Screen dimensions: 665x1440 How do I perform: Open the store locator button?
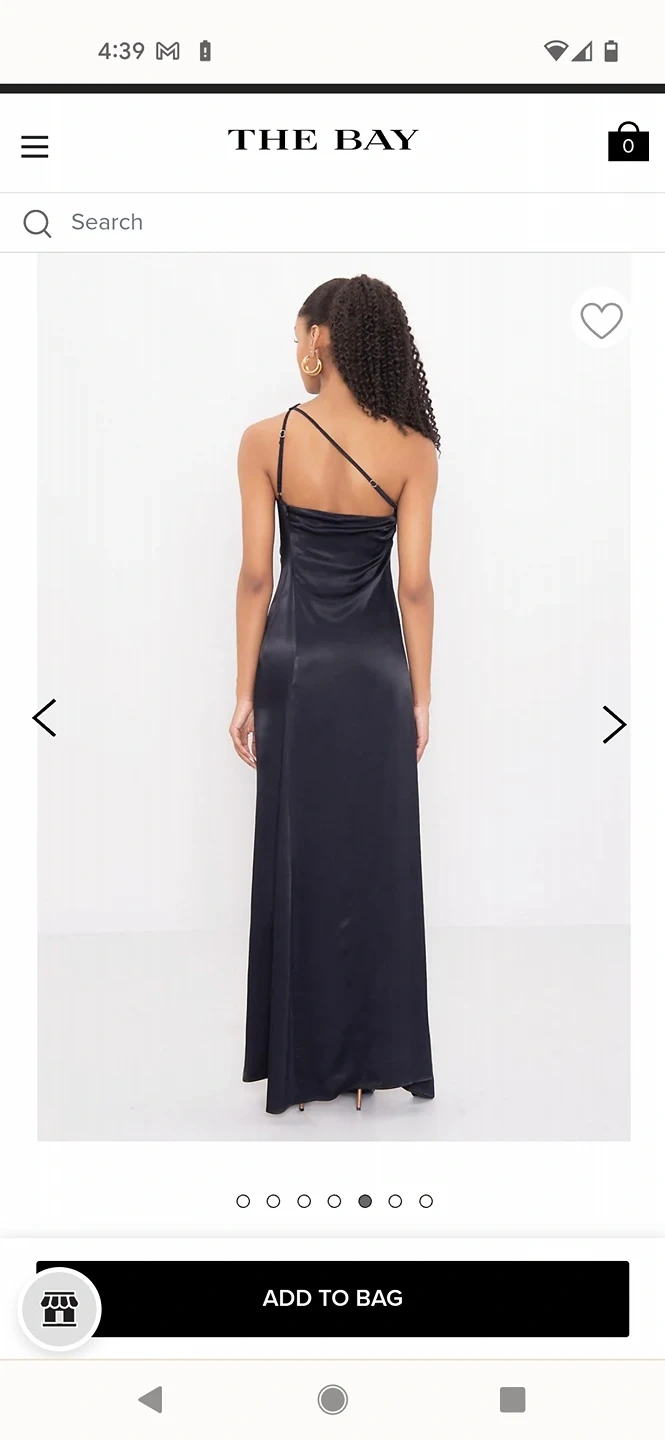pyautogui.click(x=60, y=1309)
